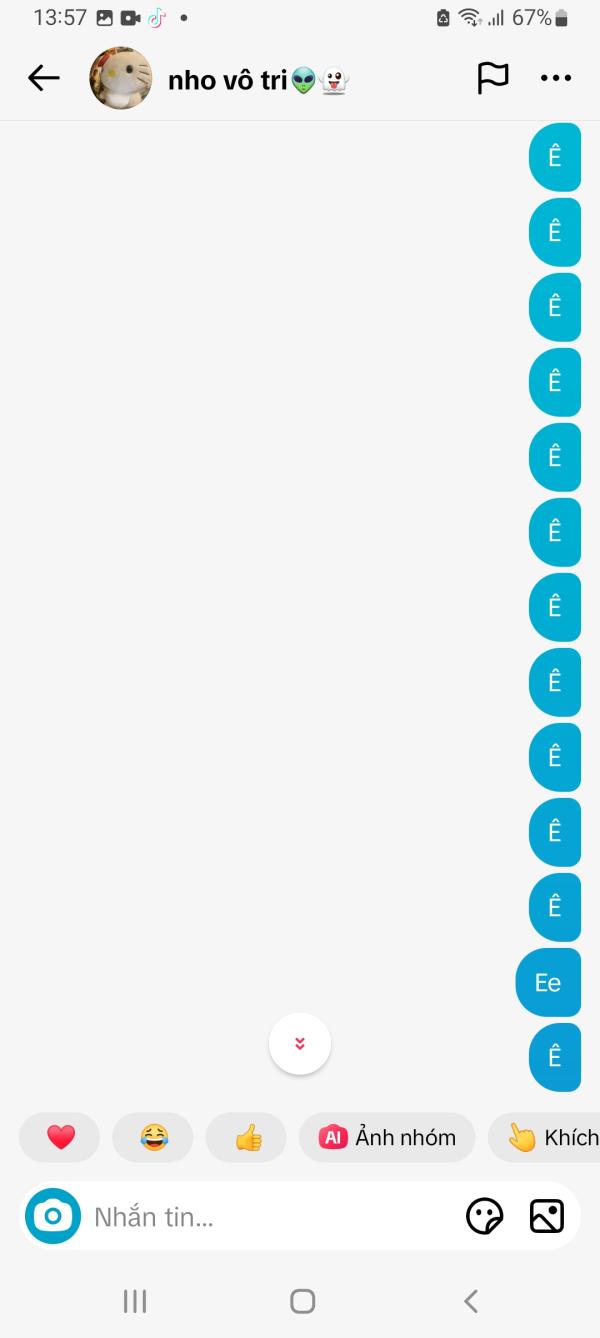Open the sticker picker
Viewport: 600px width, 1338px height.
(x=485, y=1216)
